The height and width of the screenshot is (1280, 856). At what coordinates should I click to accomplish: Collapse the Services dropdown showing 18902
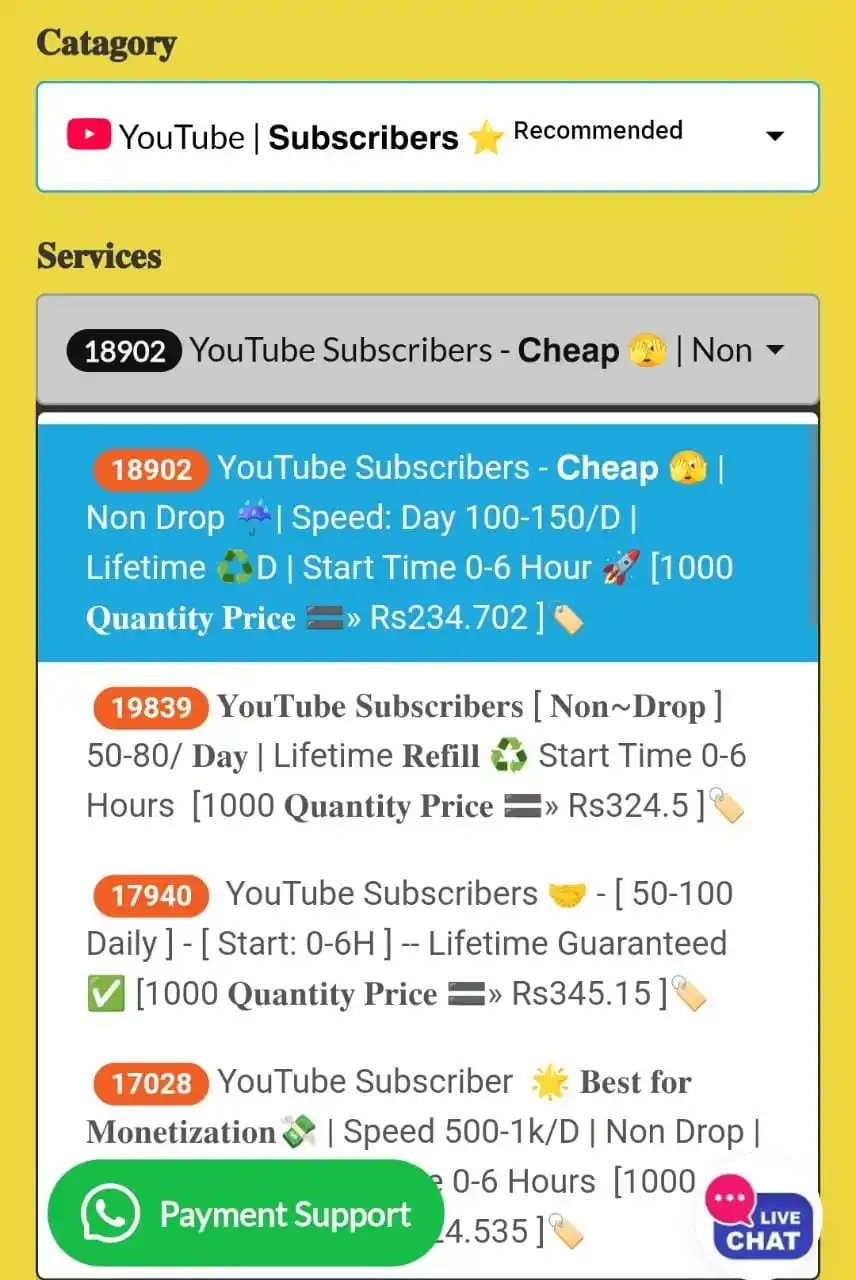tap(427, 350)
